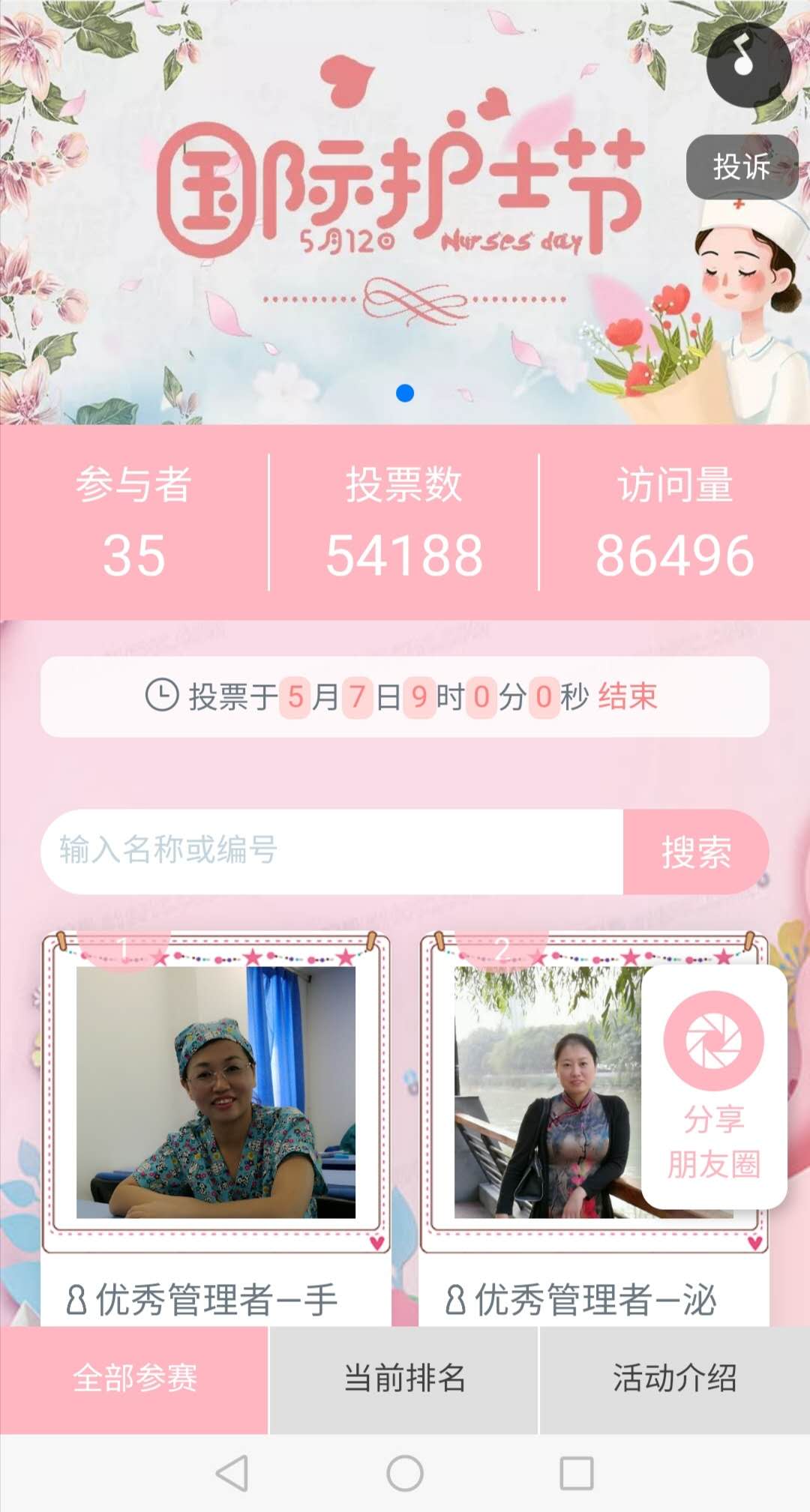Tap the 投诉 complaint button
The image size is (810, 1512).
tap(742, 166)
